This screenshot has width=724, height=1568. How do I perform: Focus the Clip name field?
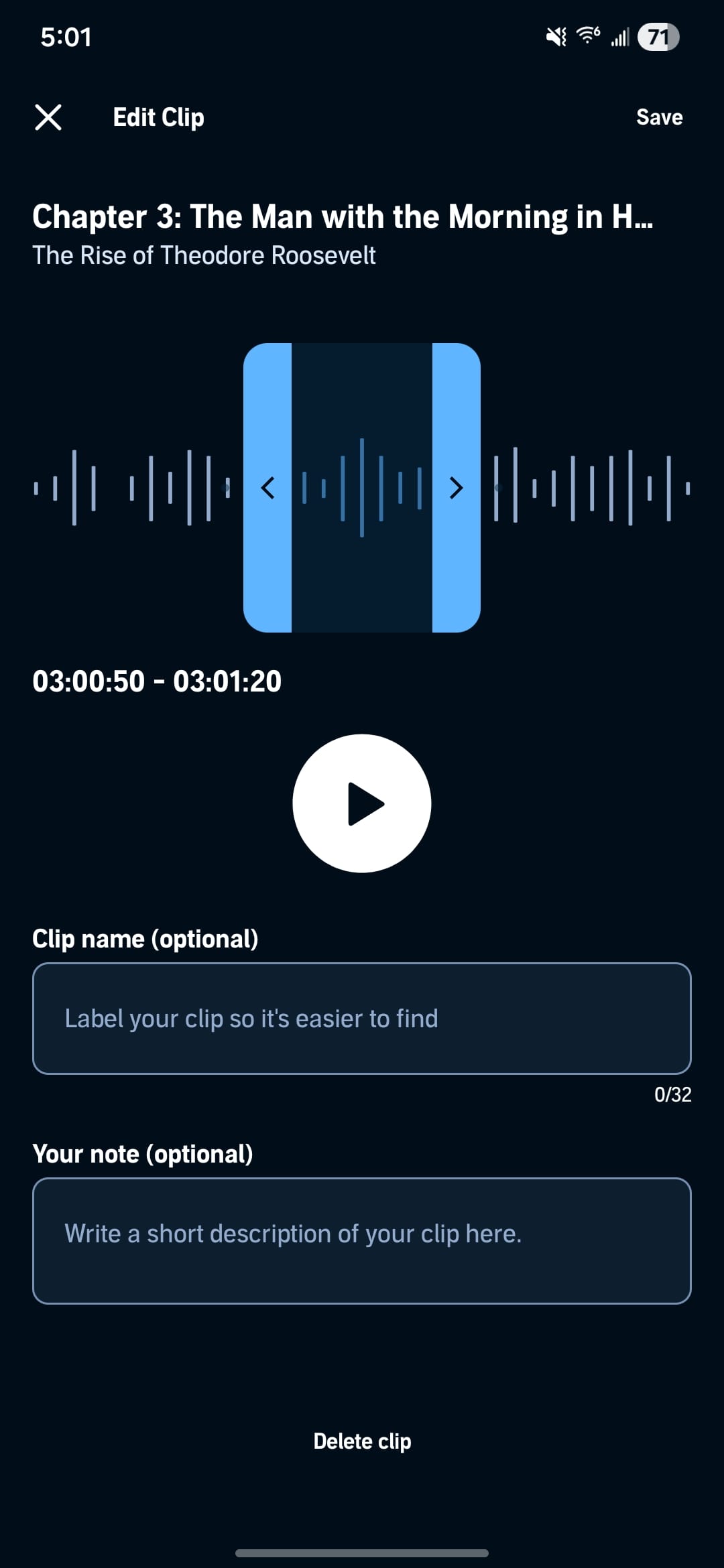coord(362,1019)
